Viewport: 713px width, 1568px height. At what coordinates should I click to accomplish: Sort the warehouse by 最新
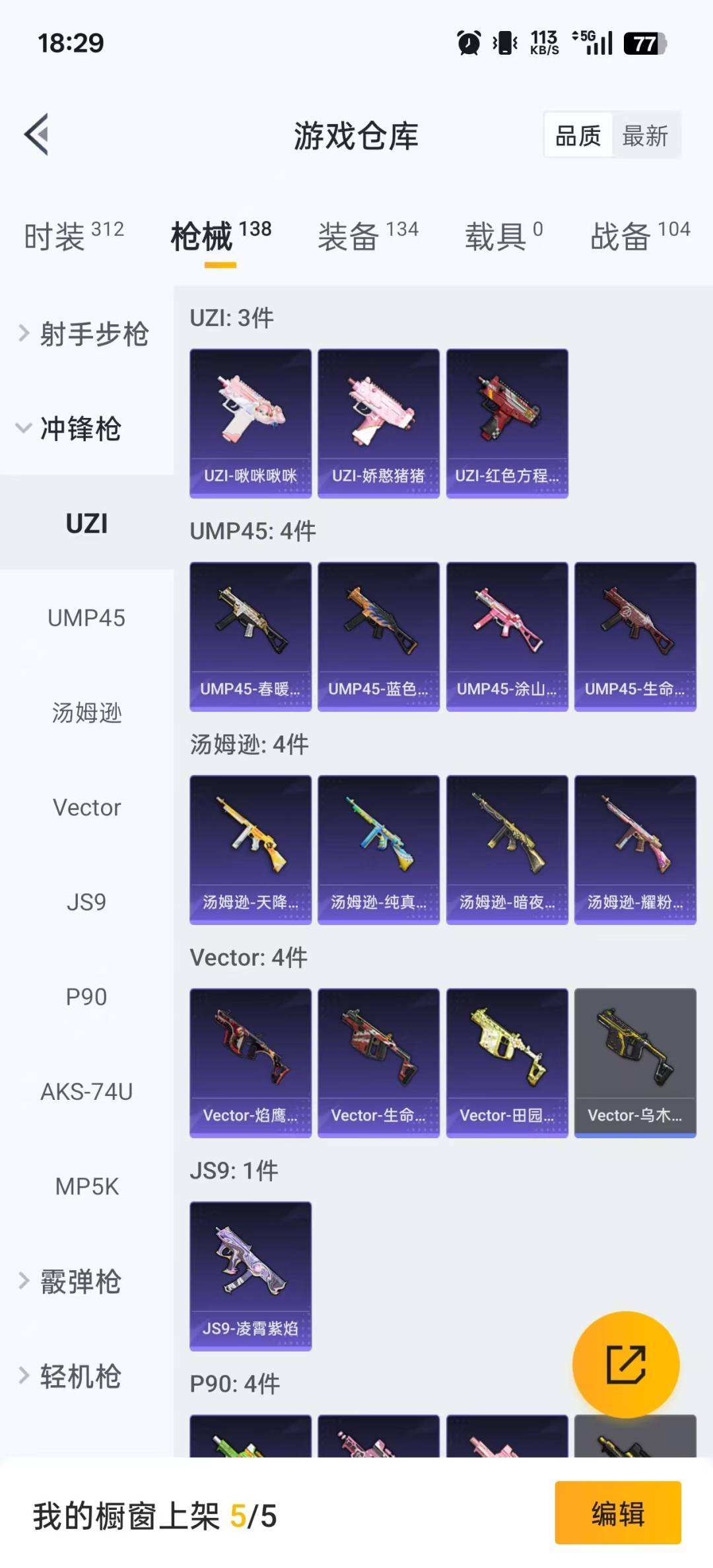(645, 136)
